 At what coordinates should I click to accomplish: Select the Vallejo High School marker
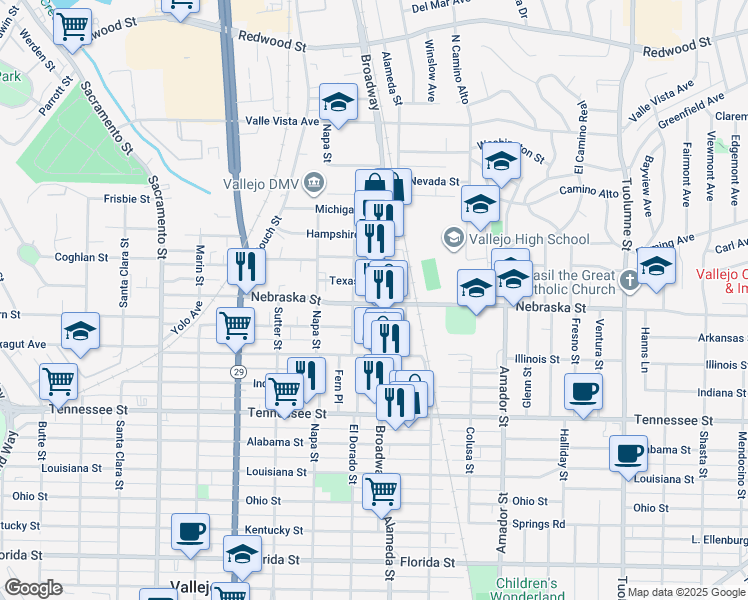click(454, 238)
